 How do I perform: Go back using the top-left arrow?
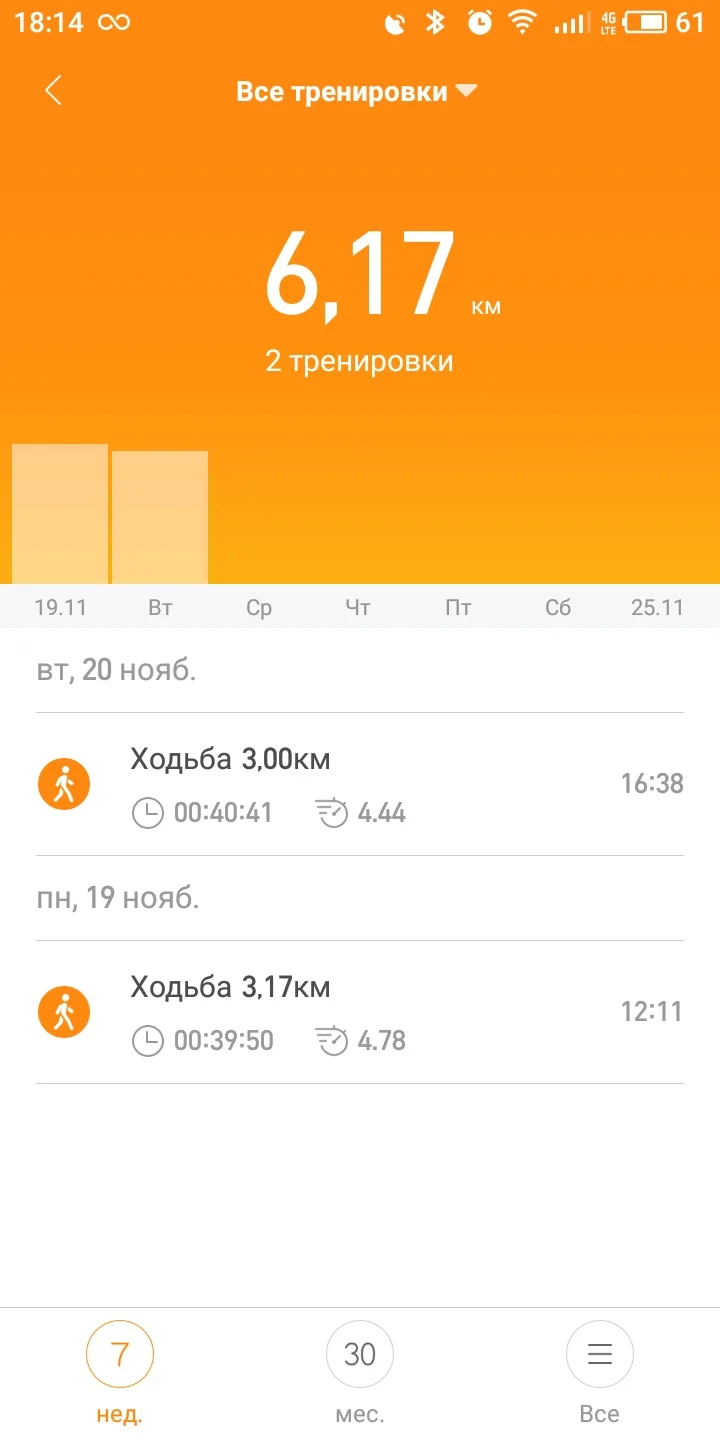click(x=53, y=90)
